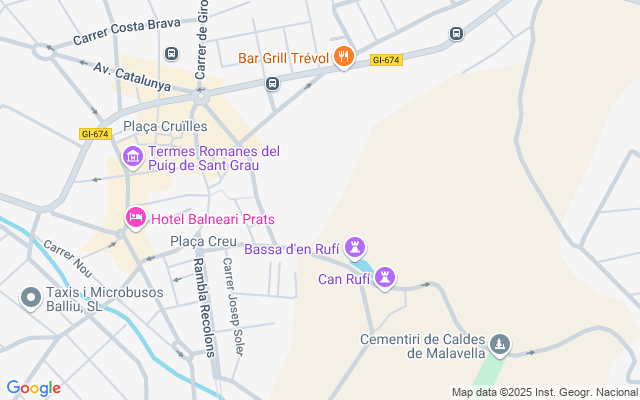Open the Google logo link

[33, 388]
